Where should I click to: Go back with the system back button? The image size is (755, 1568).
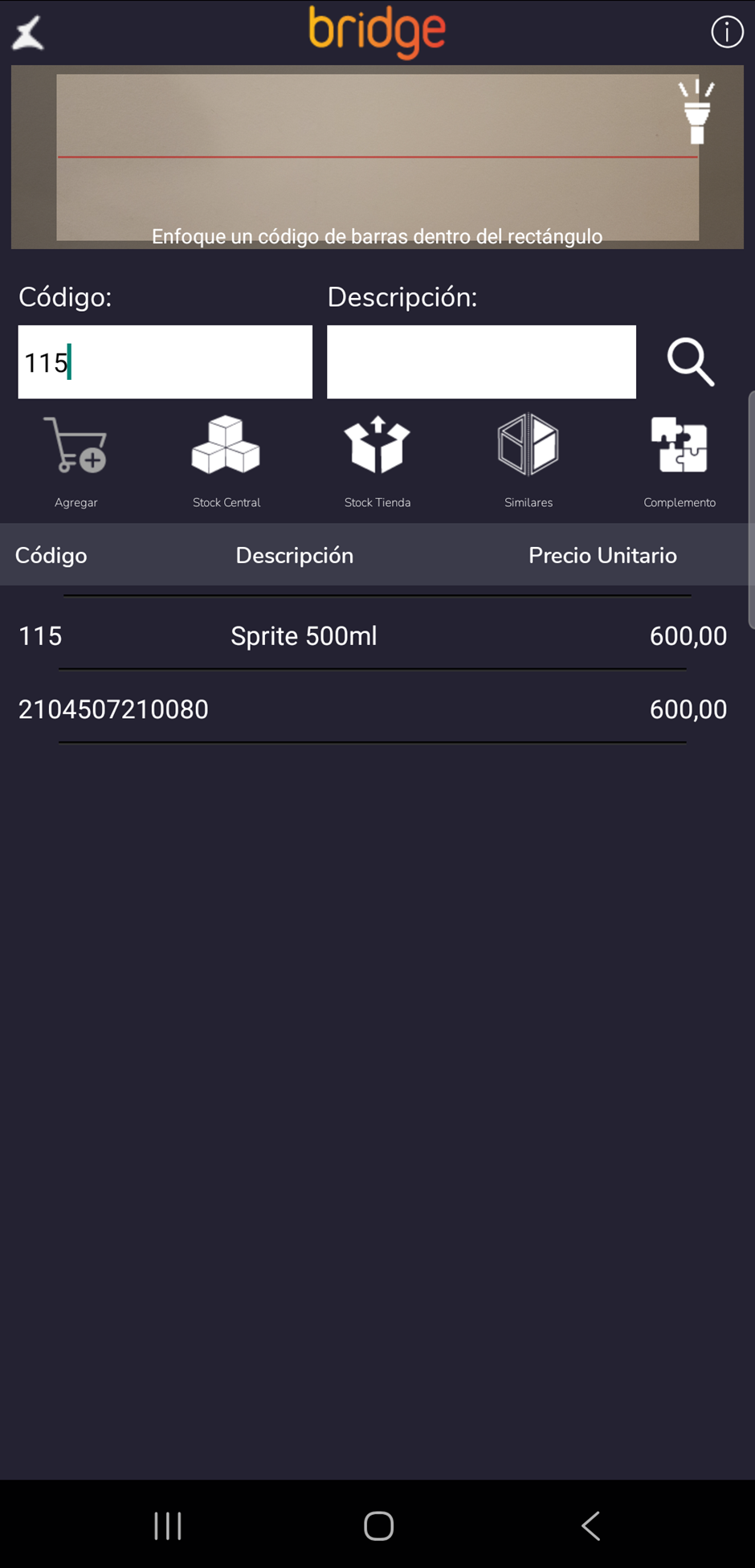pos(591,1525)
